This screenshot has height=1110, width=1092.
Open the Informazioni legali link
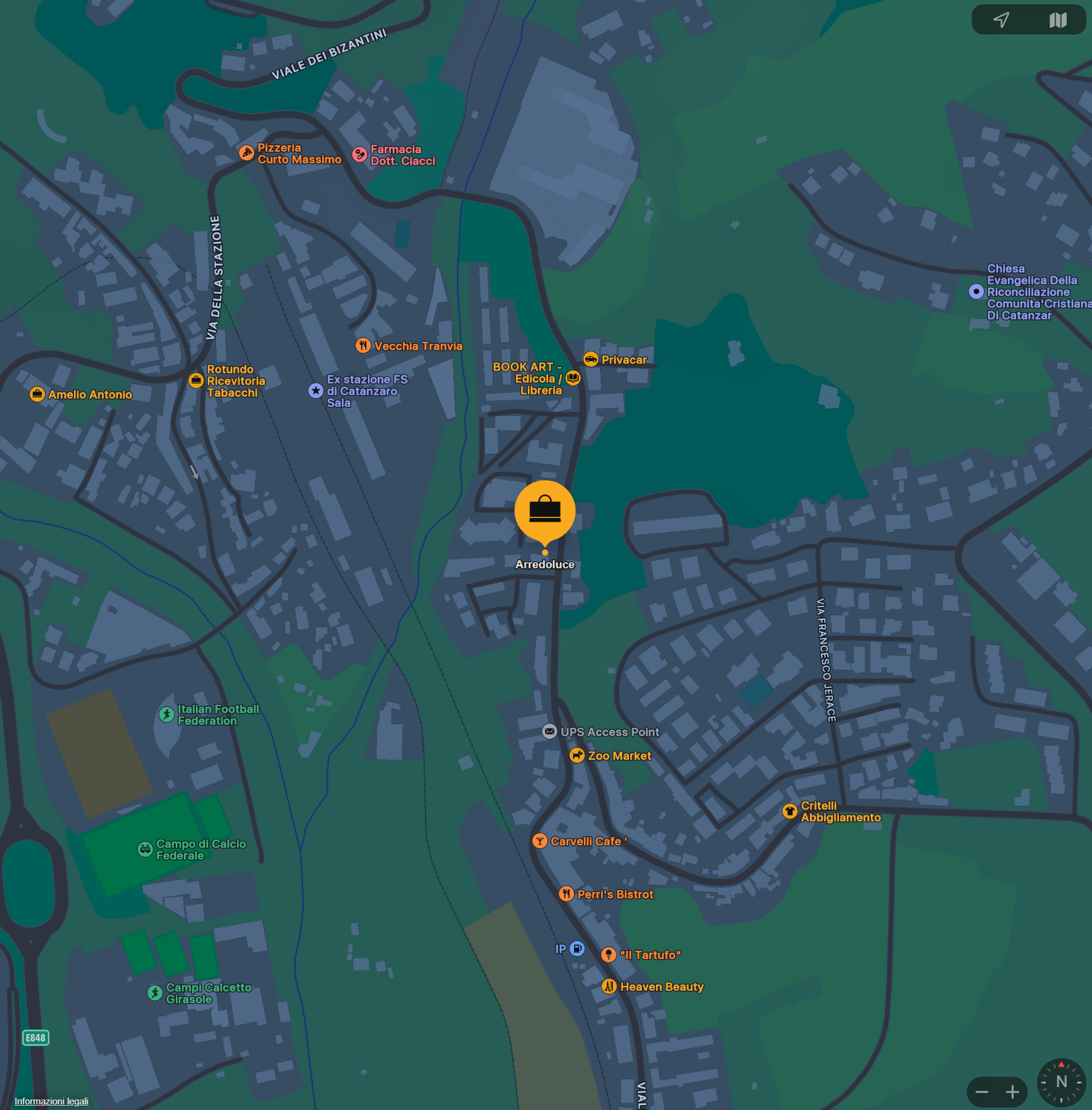[51, 1101]
